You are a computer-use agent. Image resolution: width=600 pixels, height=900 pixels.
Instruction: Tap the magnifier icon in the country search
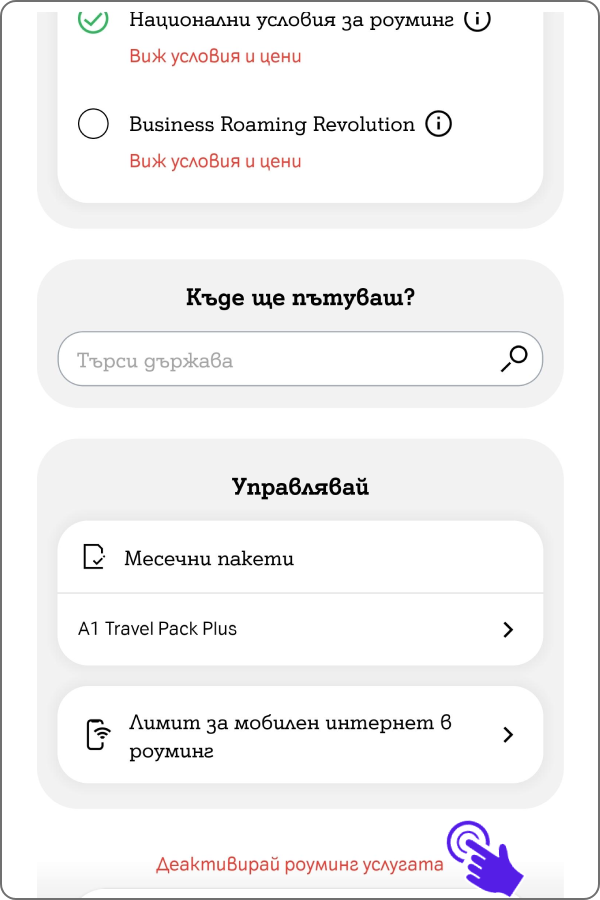tap(514, 359)
